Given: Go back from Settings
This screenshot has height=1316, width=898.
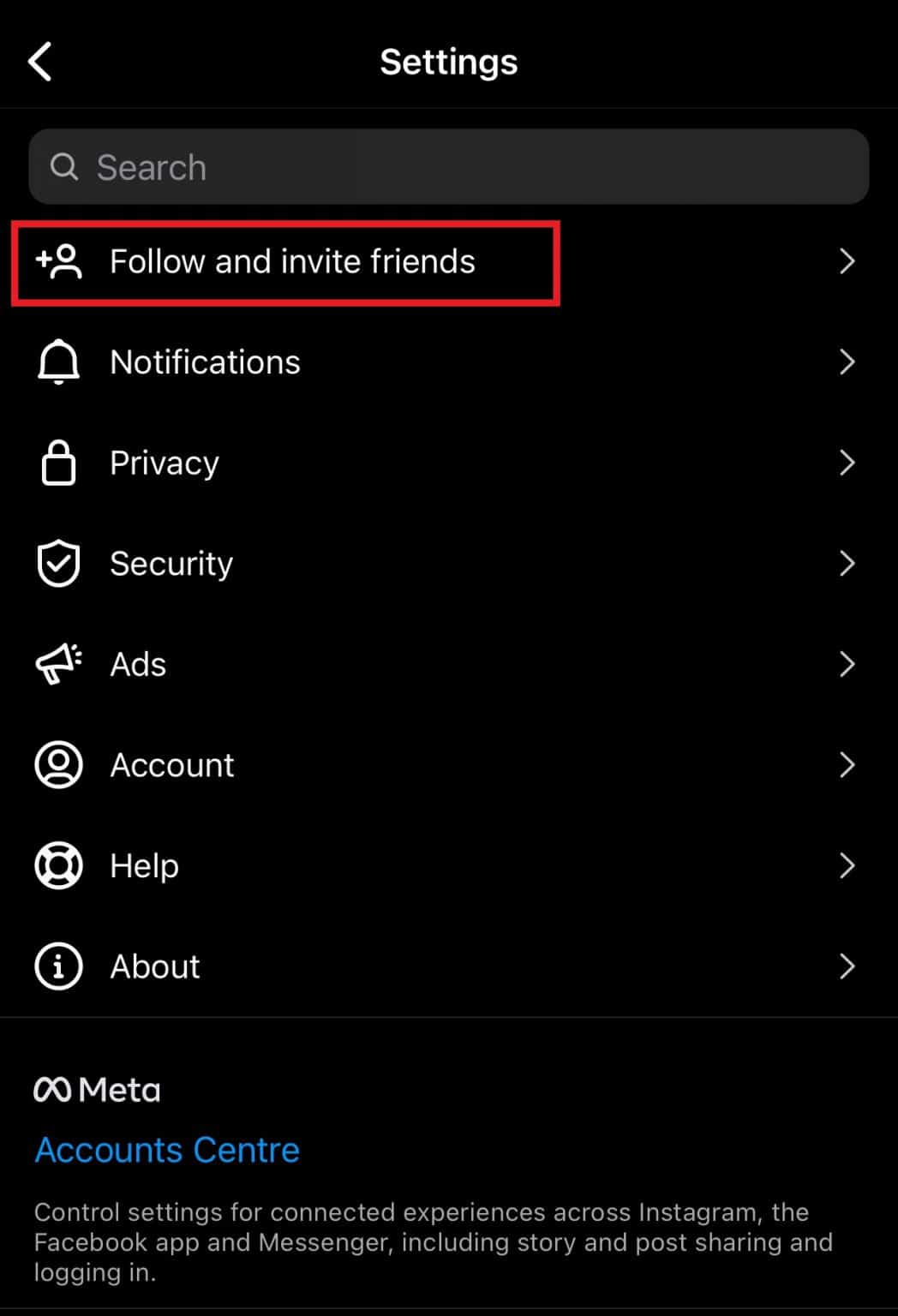Looking at the screenshot, I should point(40,62).
